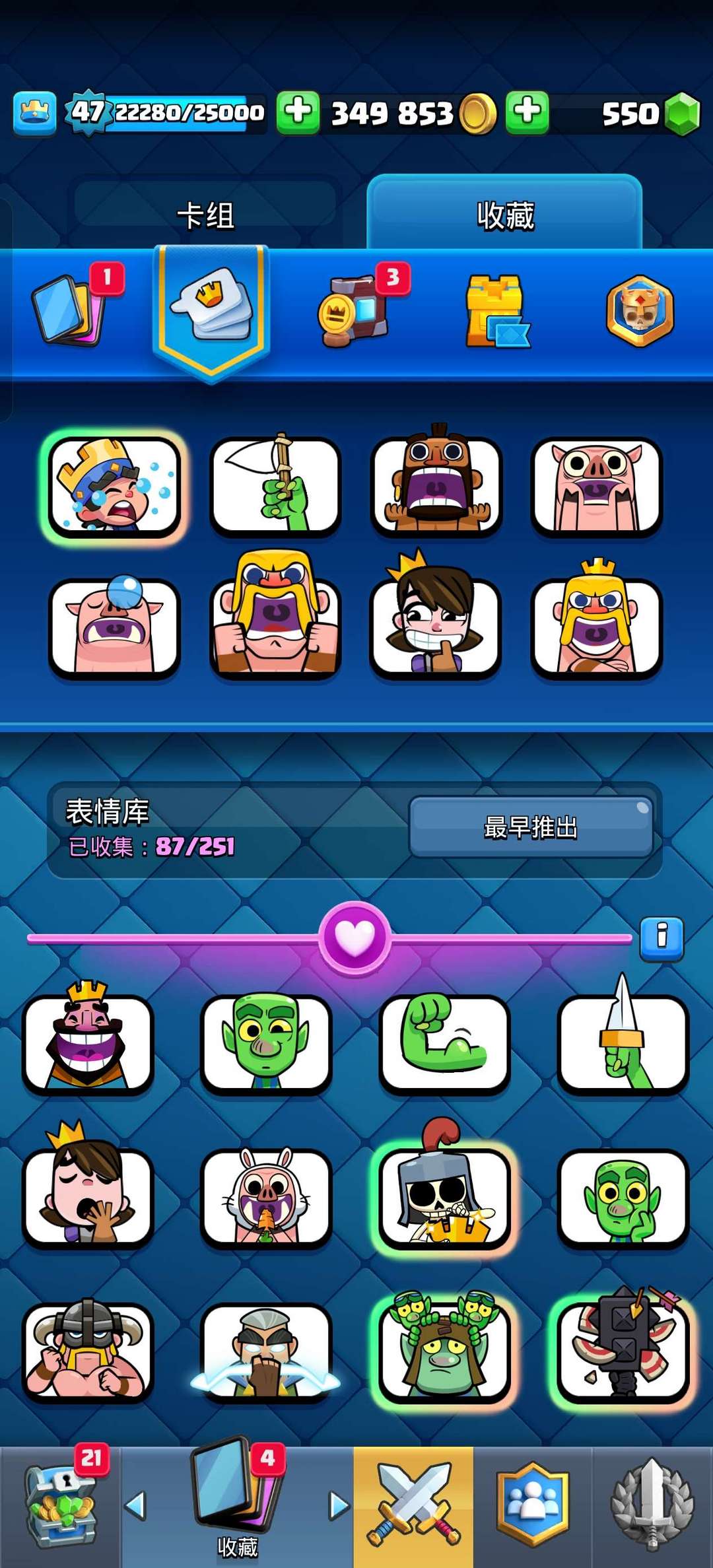The height and width of the screenshot is (1568, 713).
Task: Pick the laughing king emote in library
Action: coord(88,1041)
